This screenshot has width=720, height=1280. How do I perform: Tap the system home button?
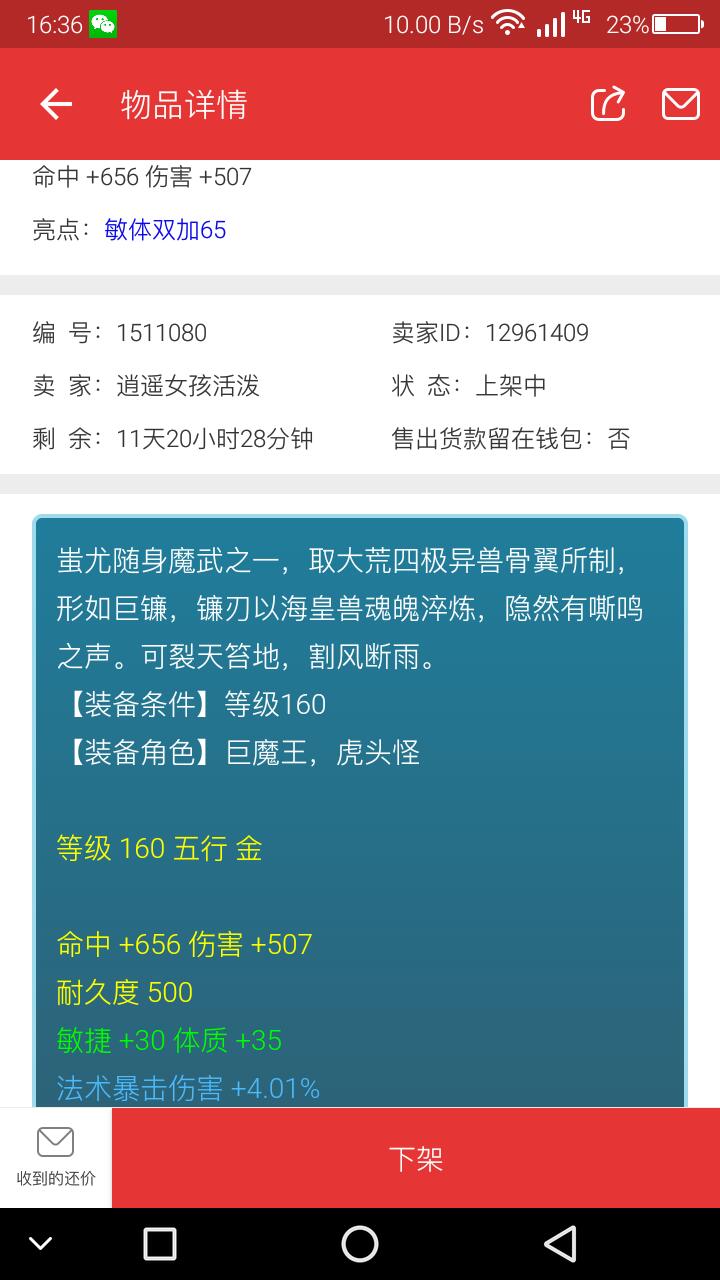point(360,1244)
